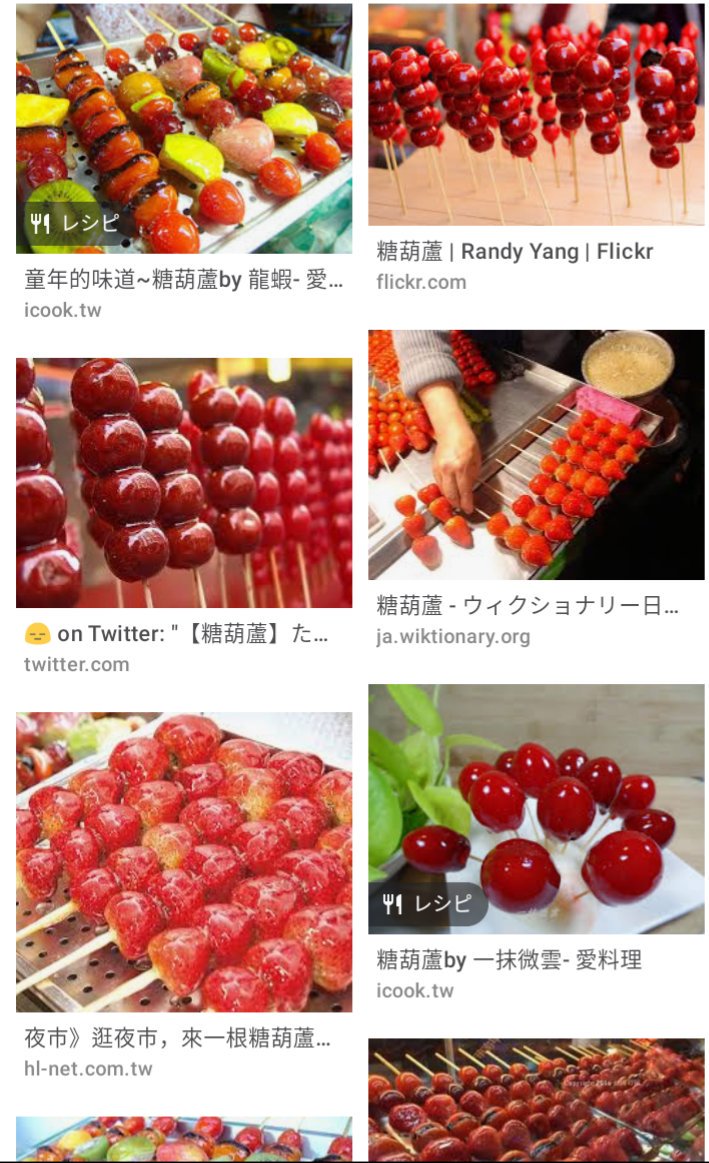Viewport: 709px width, 1163px height.
Task: Select the ja.wiktionary.org 糖葫蘆 image
Action: pos(536,455)
